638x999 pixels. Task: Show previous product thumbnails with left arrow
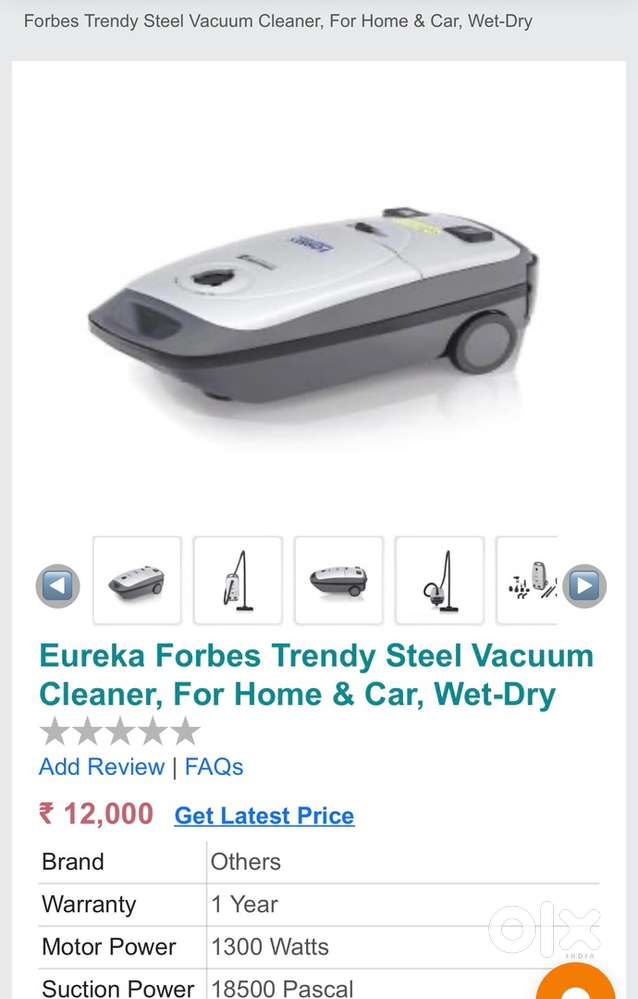(x=58, y=586)
